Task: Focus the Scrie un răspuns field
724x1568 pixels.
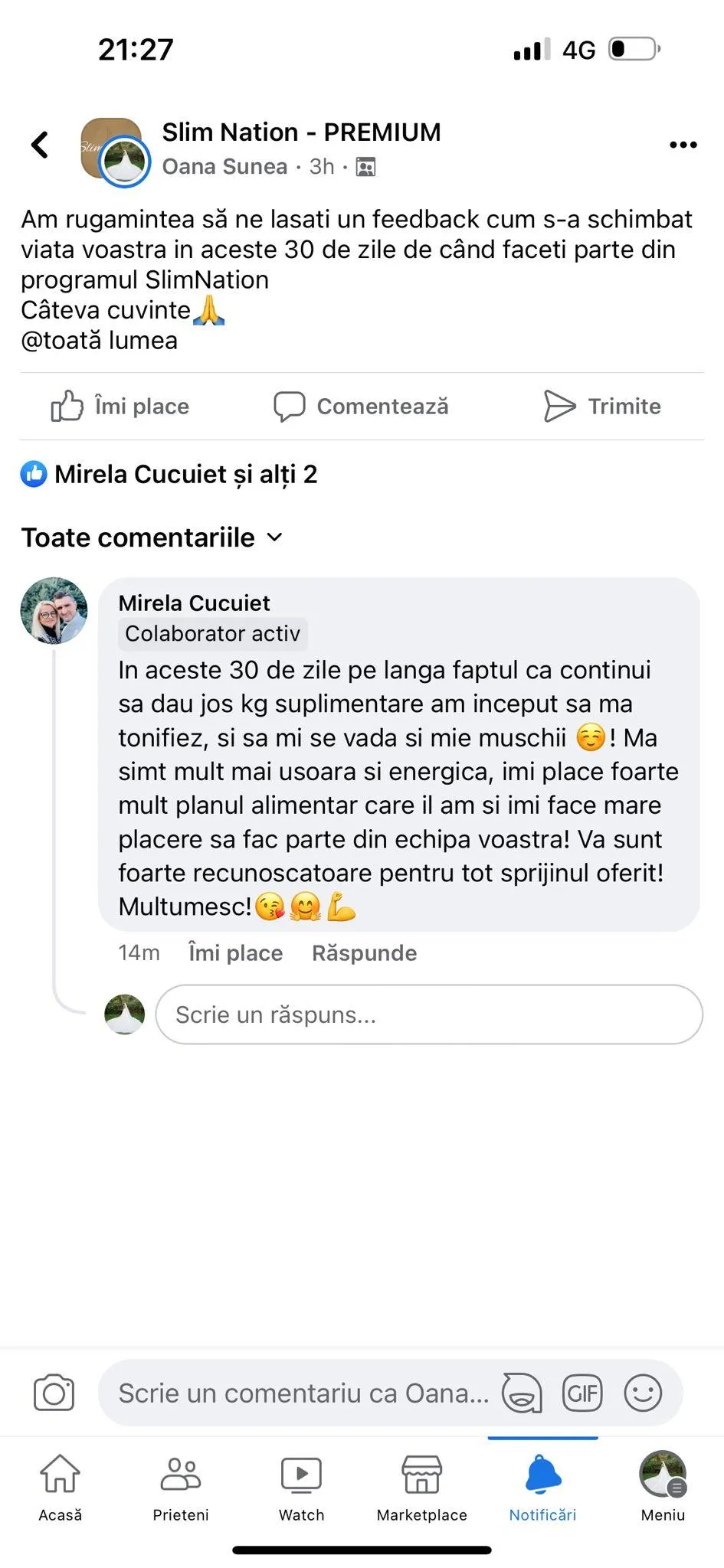Action: 428,1014
